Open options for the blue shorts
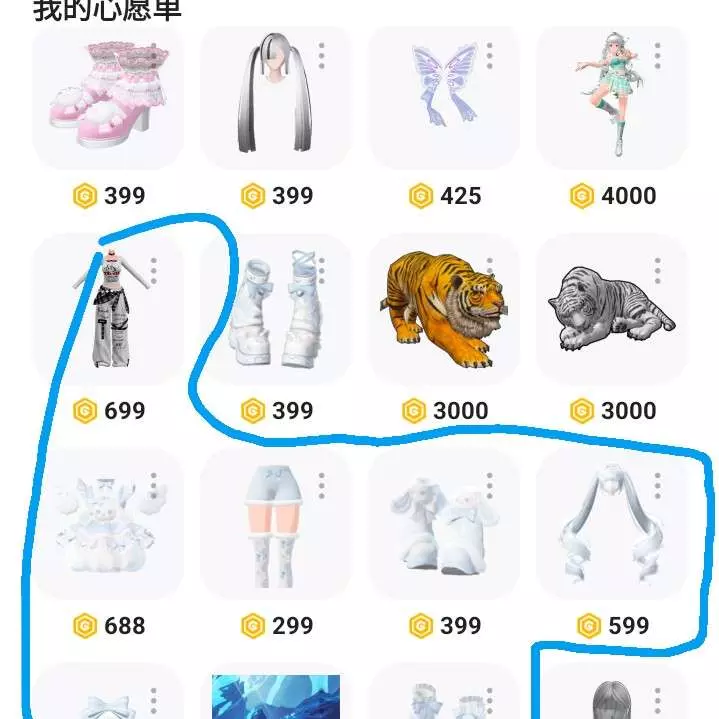Image resolution: width=719 pixels, height=719 pixels. pyautogui.click(x=321, y=486)
